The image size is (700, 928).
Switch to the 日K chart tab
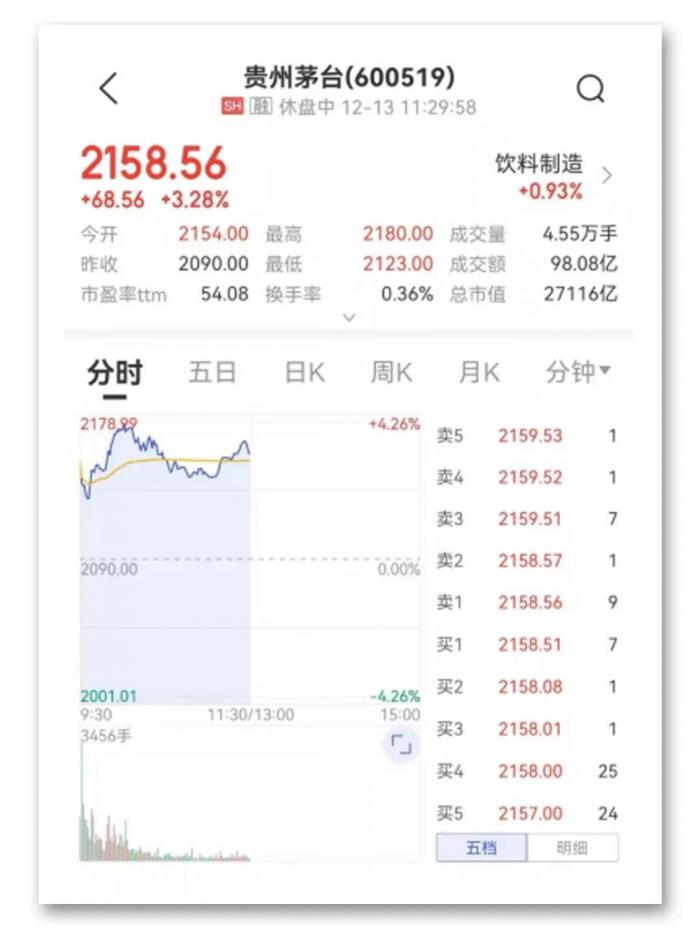(x=304, y=373)
